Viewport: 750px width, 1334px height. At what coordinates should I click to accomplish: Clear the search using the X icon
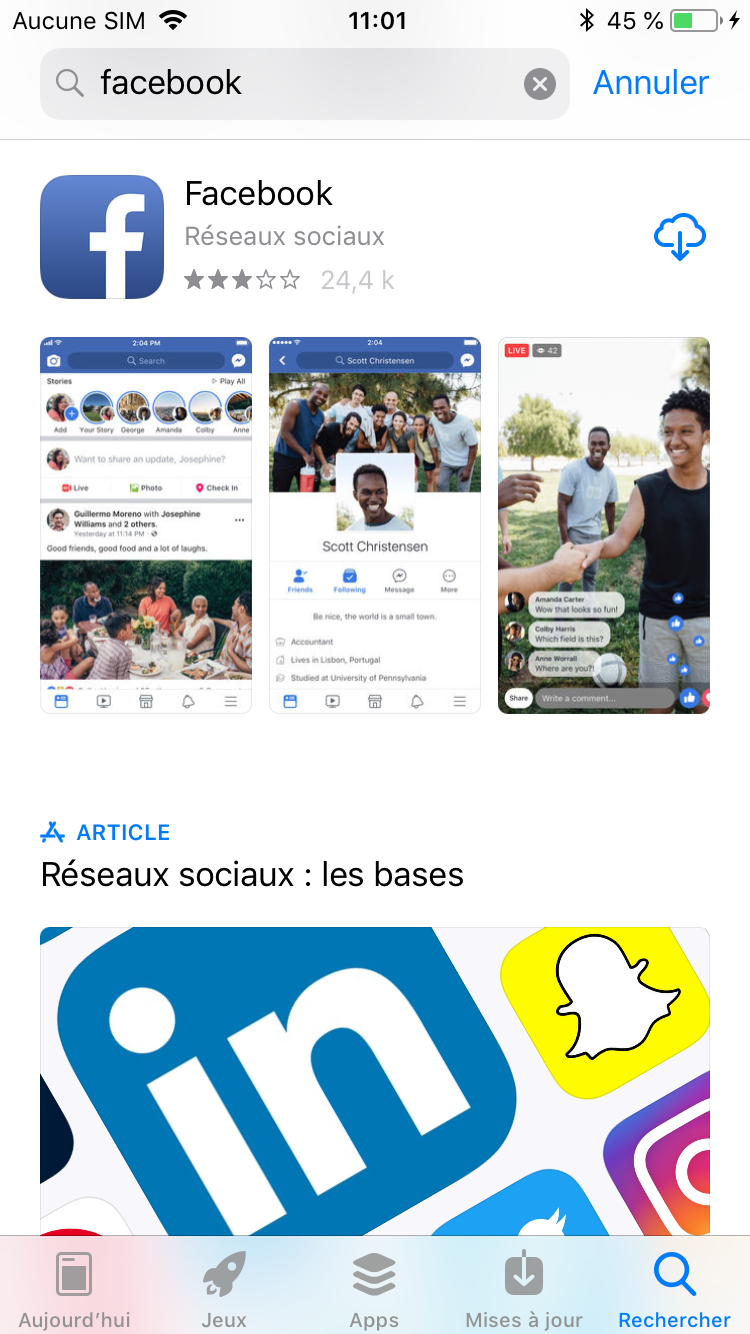click(x=540, y=83)
